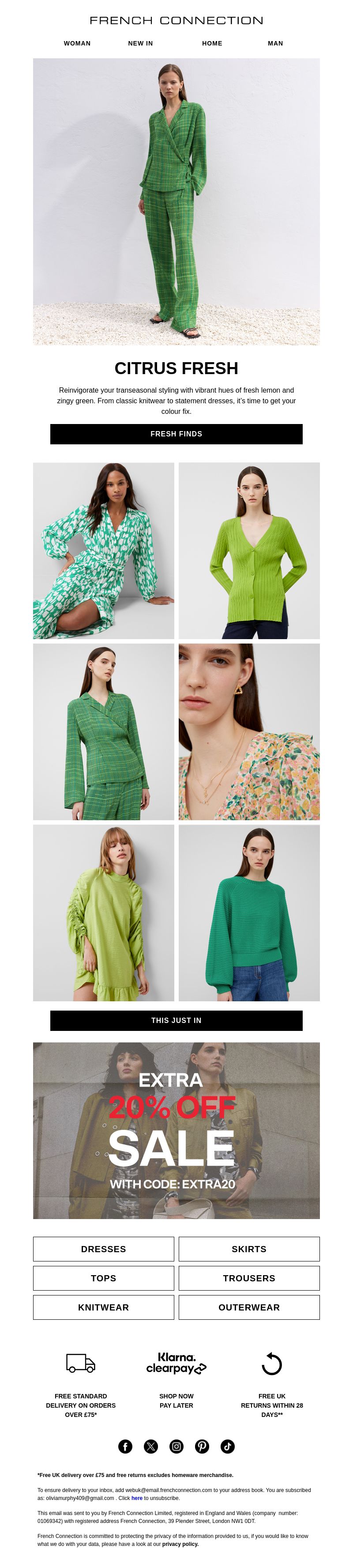Viewport: 353px width, 1568px height.
Task: Open the privacy policy link
Action: pos(180,1544)
